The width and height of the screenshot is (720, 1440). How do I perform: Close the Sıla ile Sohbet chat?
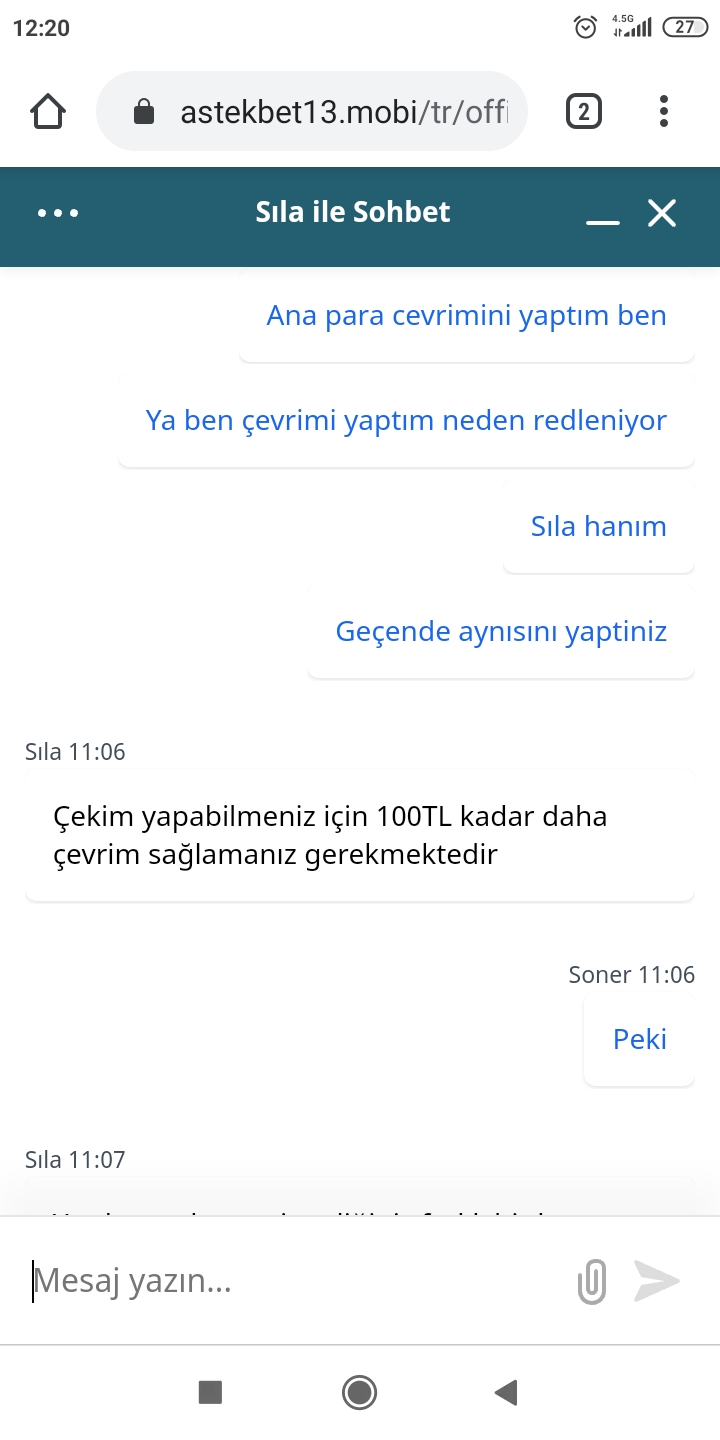pyautogui.click(x=662, y=213)
